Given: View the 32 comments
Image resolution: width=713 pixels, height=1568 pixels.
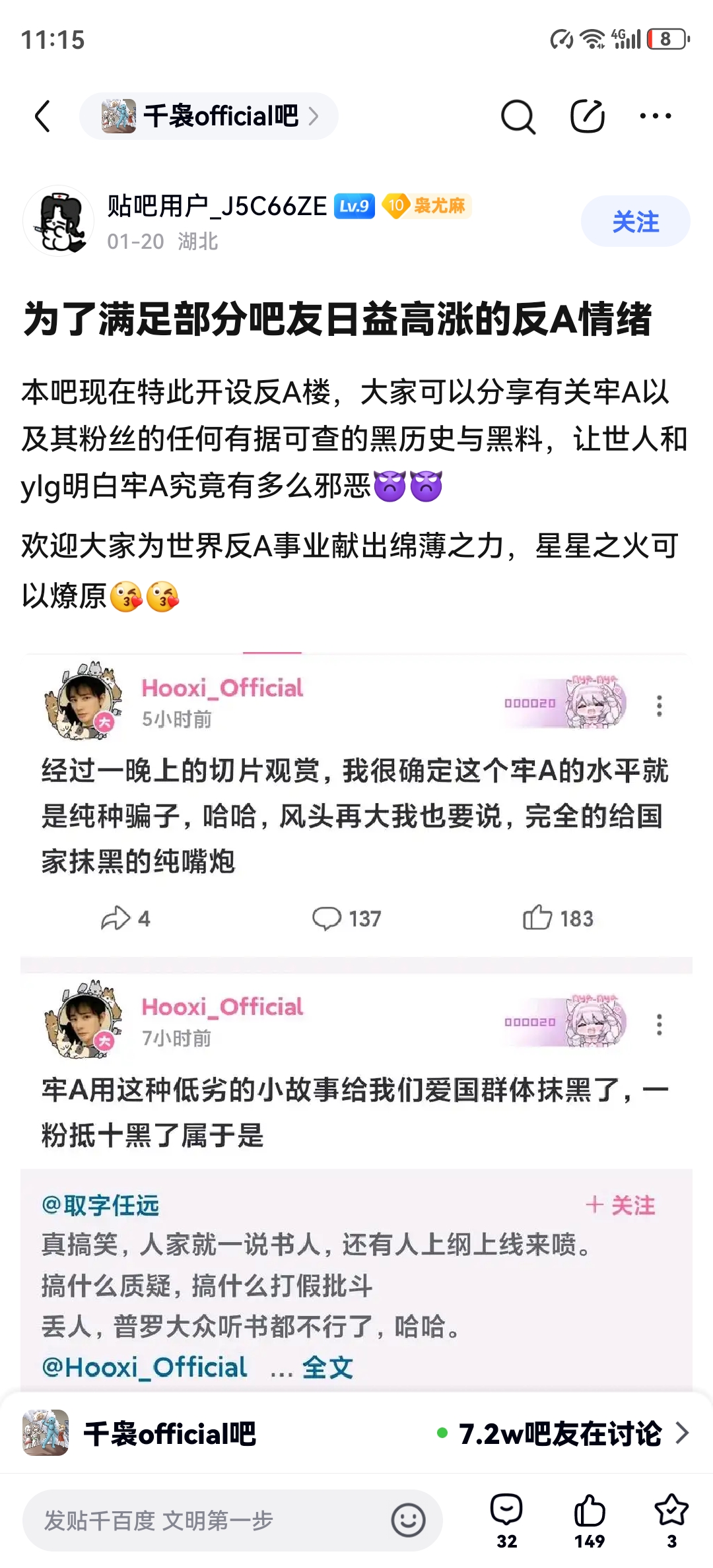Looking at the screenshot, I should [x=506, y=1519].
